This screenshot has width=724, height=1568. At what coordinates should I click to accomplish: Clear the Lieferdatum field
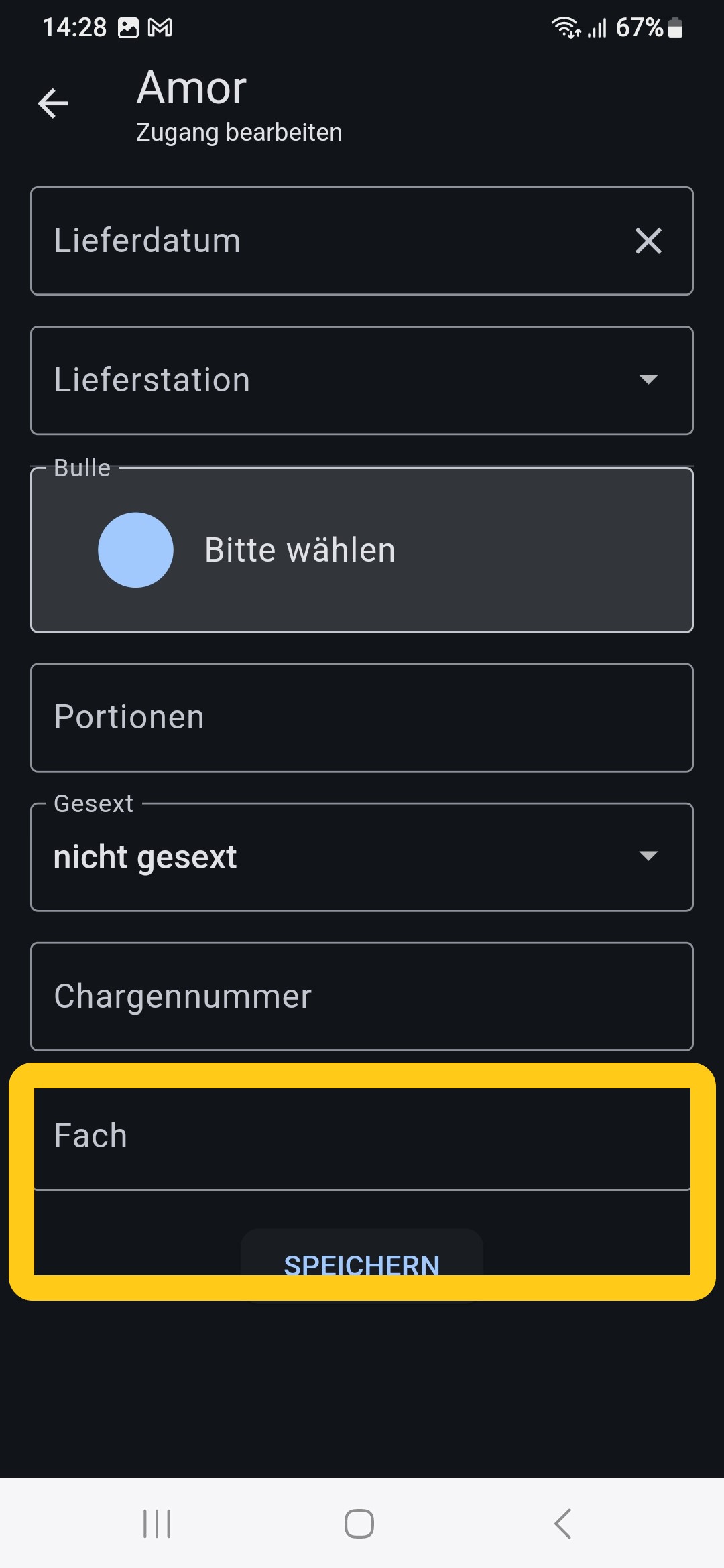[648, 241]
